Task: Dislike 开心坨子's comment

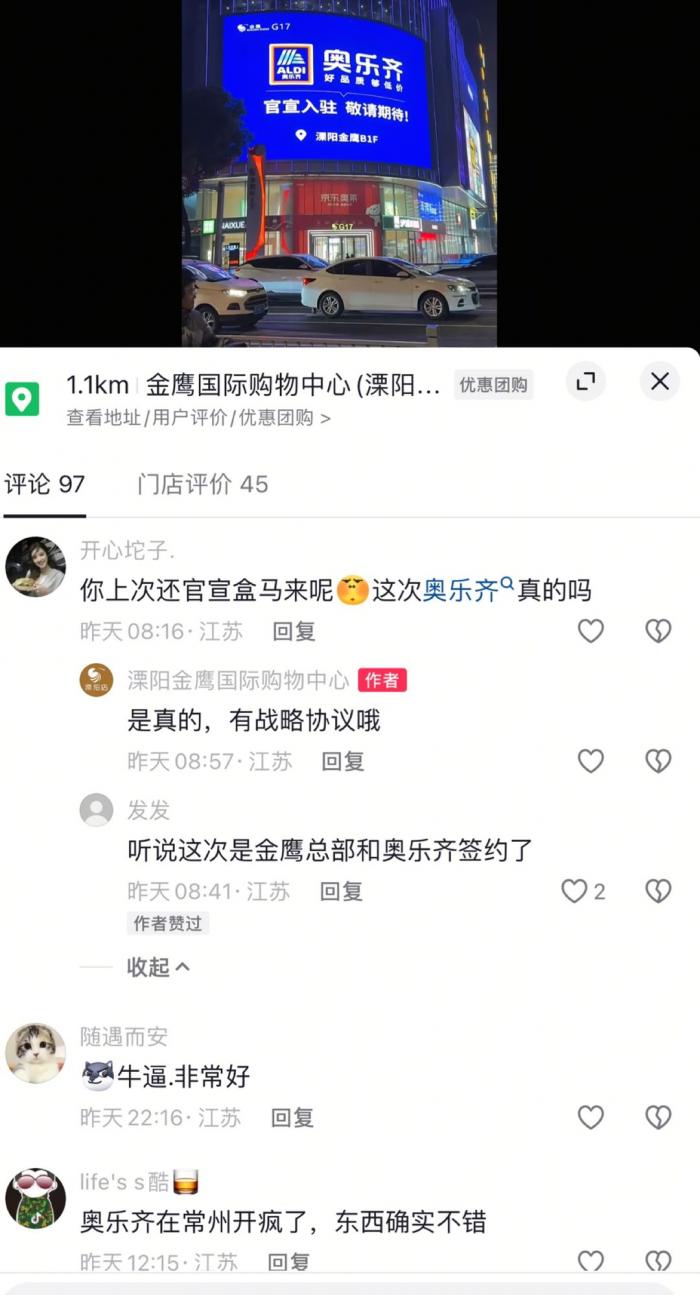Action: pyautogui.click(x=658, y=631)
